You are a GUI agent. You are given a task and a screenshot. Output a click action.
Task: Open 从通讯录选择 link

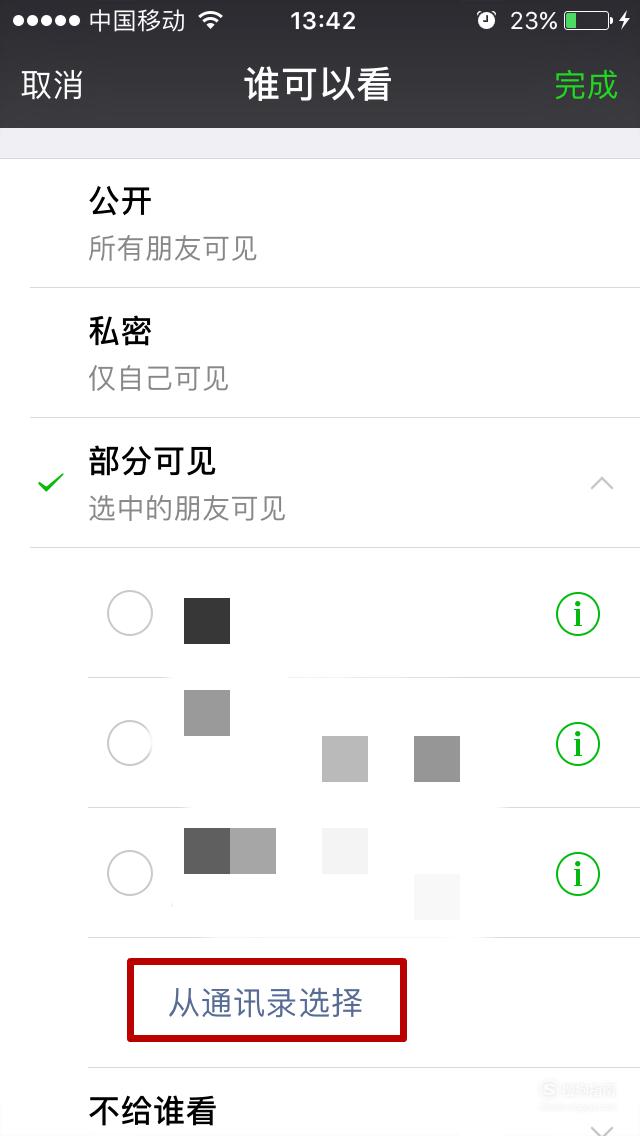pyautogui.click(x=266, y=1002)
